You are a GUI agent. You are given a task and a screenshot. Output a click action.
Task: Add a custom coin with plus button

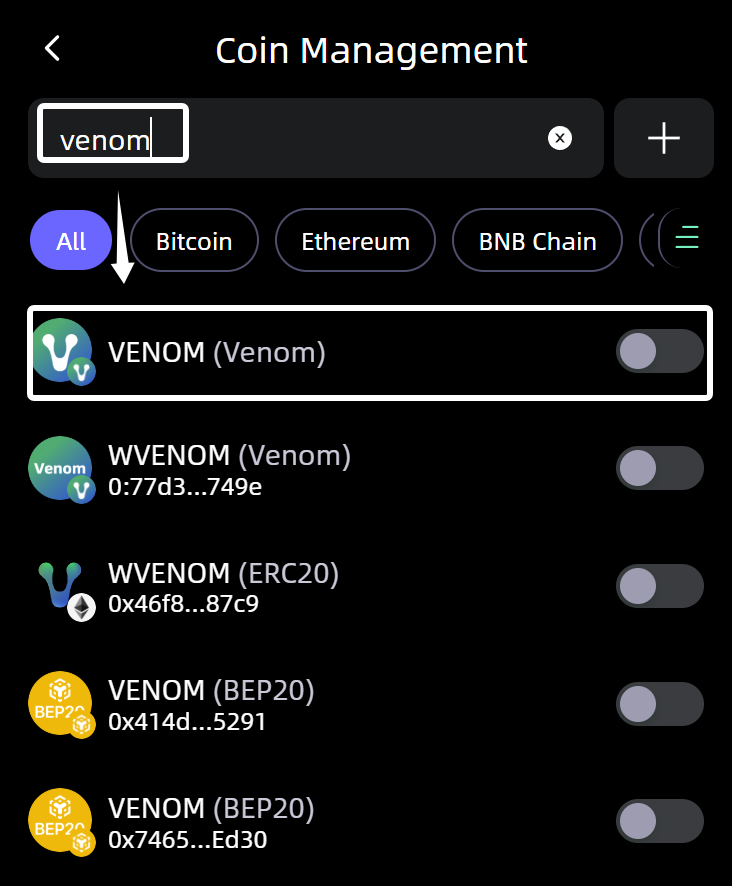tap(664, 138)
